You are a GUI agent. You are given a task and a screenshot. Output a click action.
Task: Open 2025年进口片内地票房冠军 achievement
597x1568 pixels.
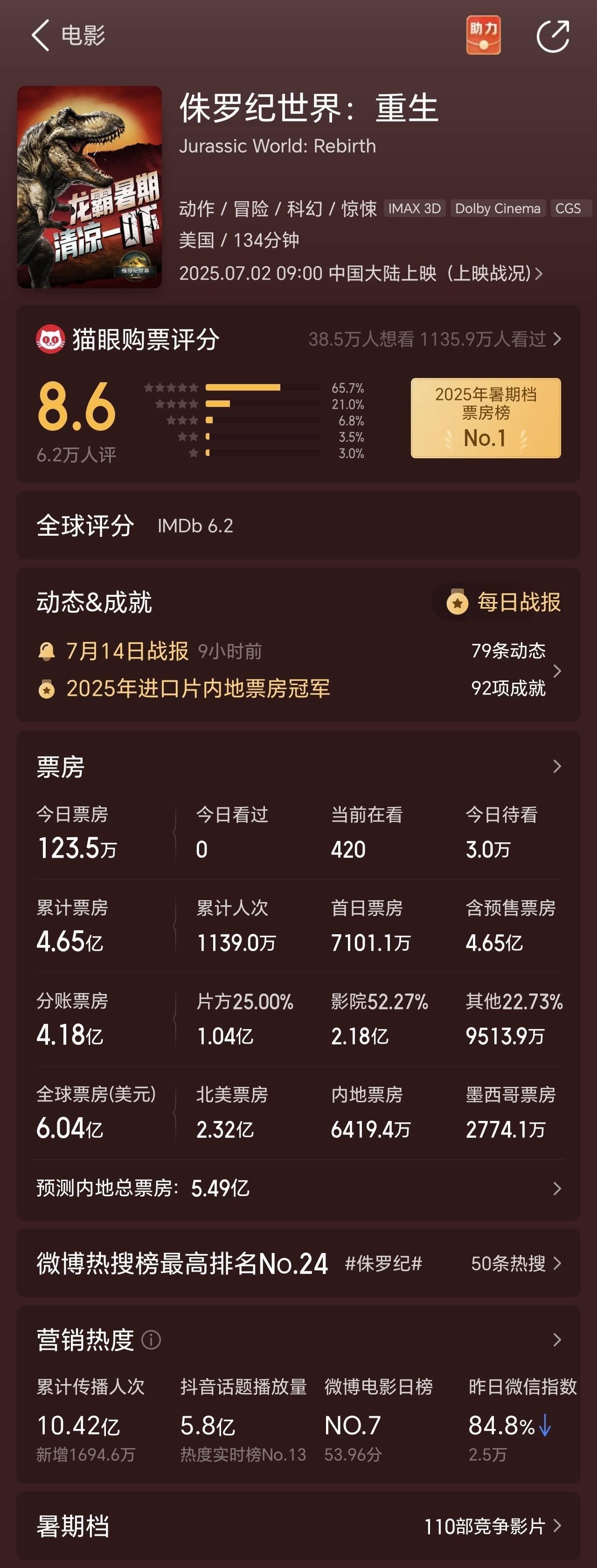pyautogui.click(x=184, y=688)
